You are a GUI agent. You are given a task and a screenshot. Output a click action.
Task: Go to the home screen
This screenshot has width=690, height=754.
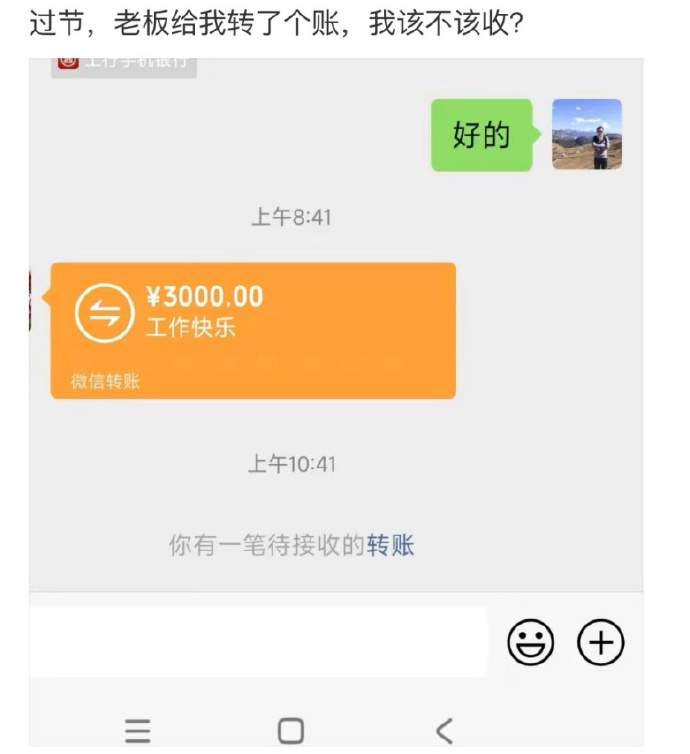pyautogui.click(x=290, y=730)
